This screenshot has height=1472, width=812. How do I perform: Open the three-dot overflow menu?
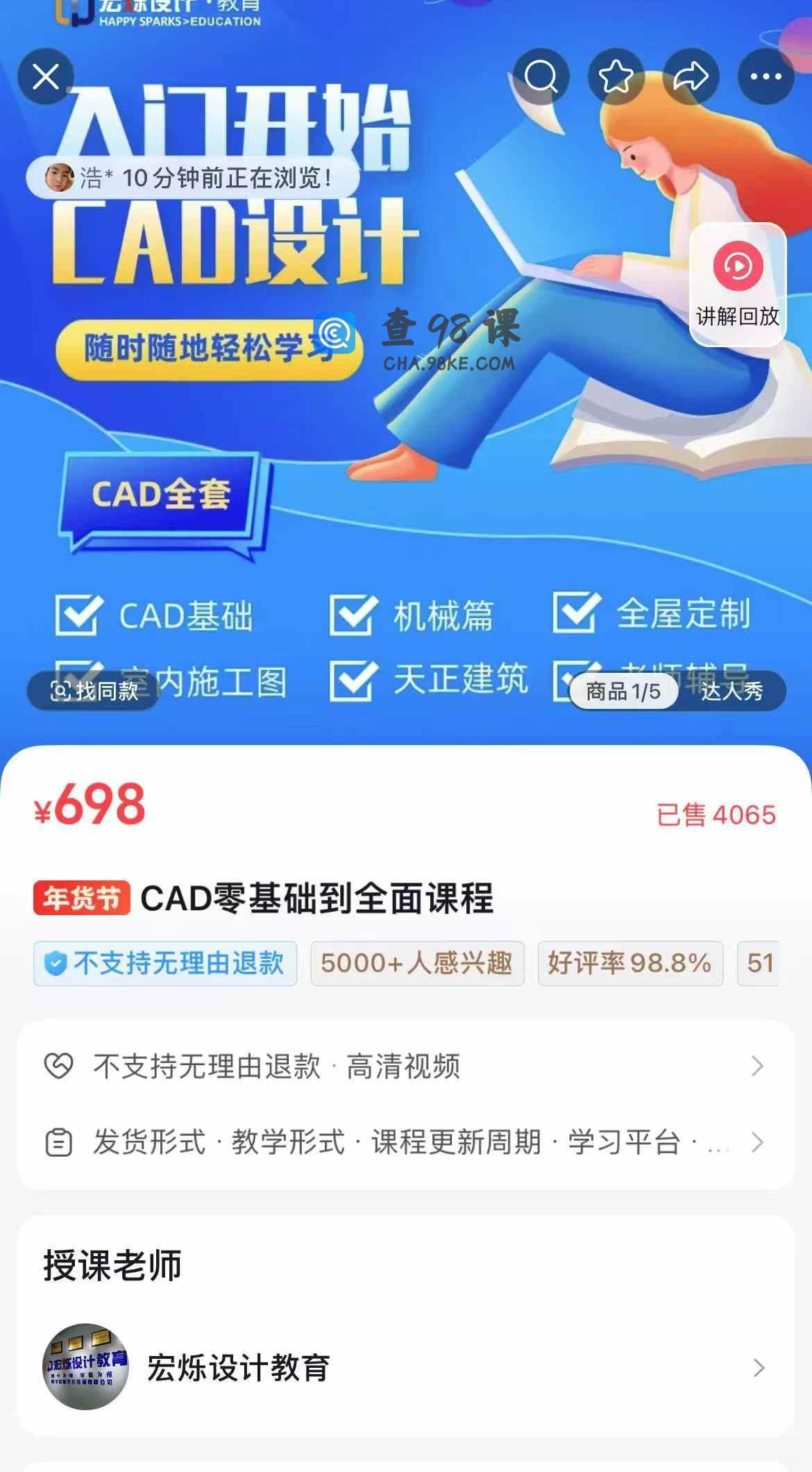click(766, 76)
